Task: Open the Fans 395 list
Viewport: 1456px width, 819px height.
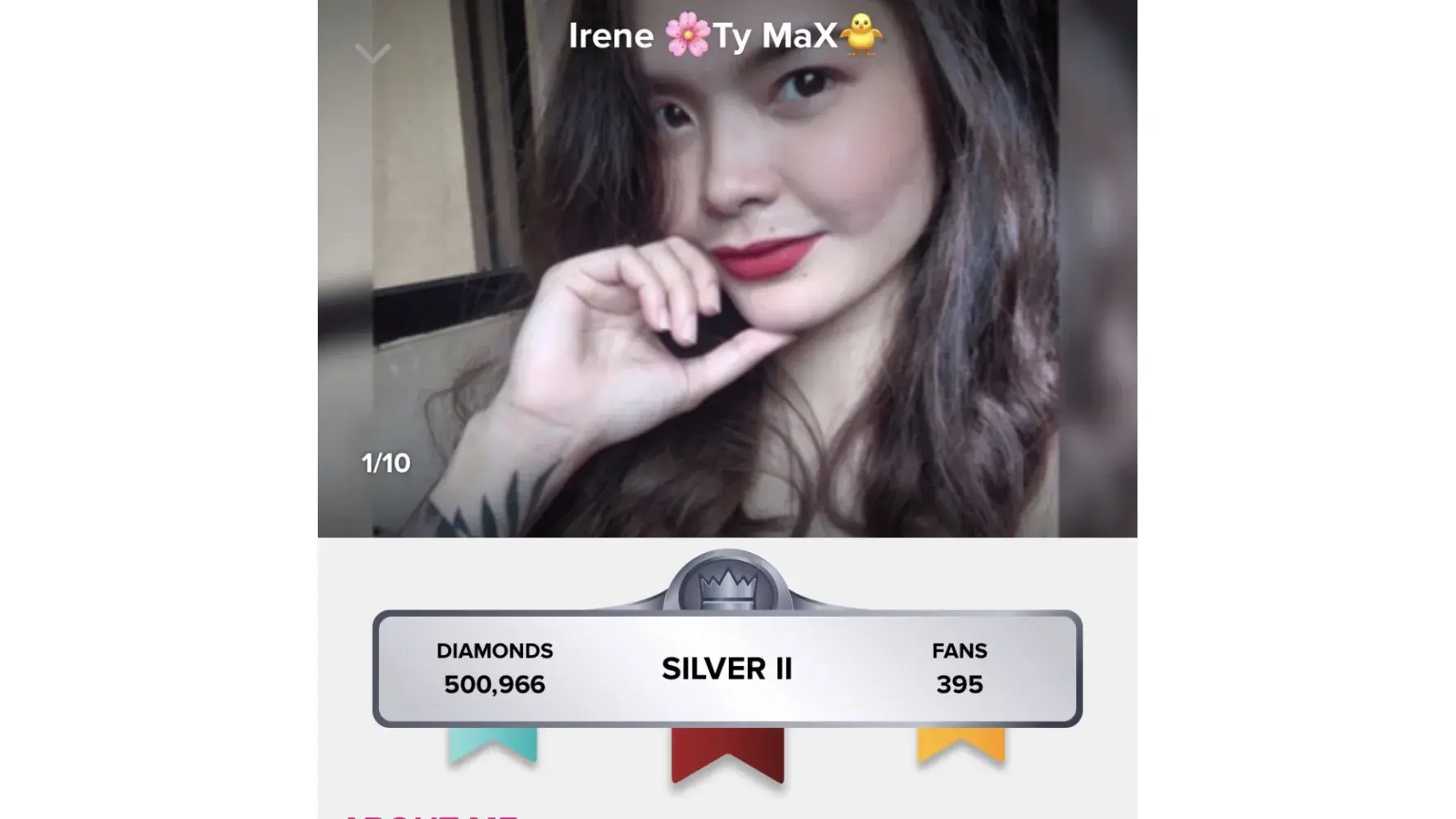Action: (959, 668)
